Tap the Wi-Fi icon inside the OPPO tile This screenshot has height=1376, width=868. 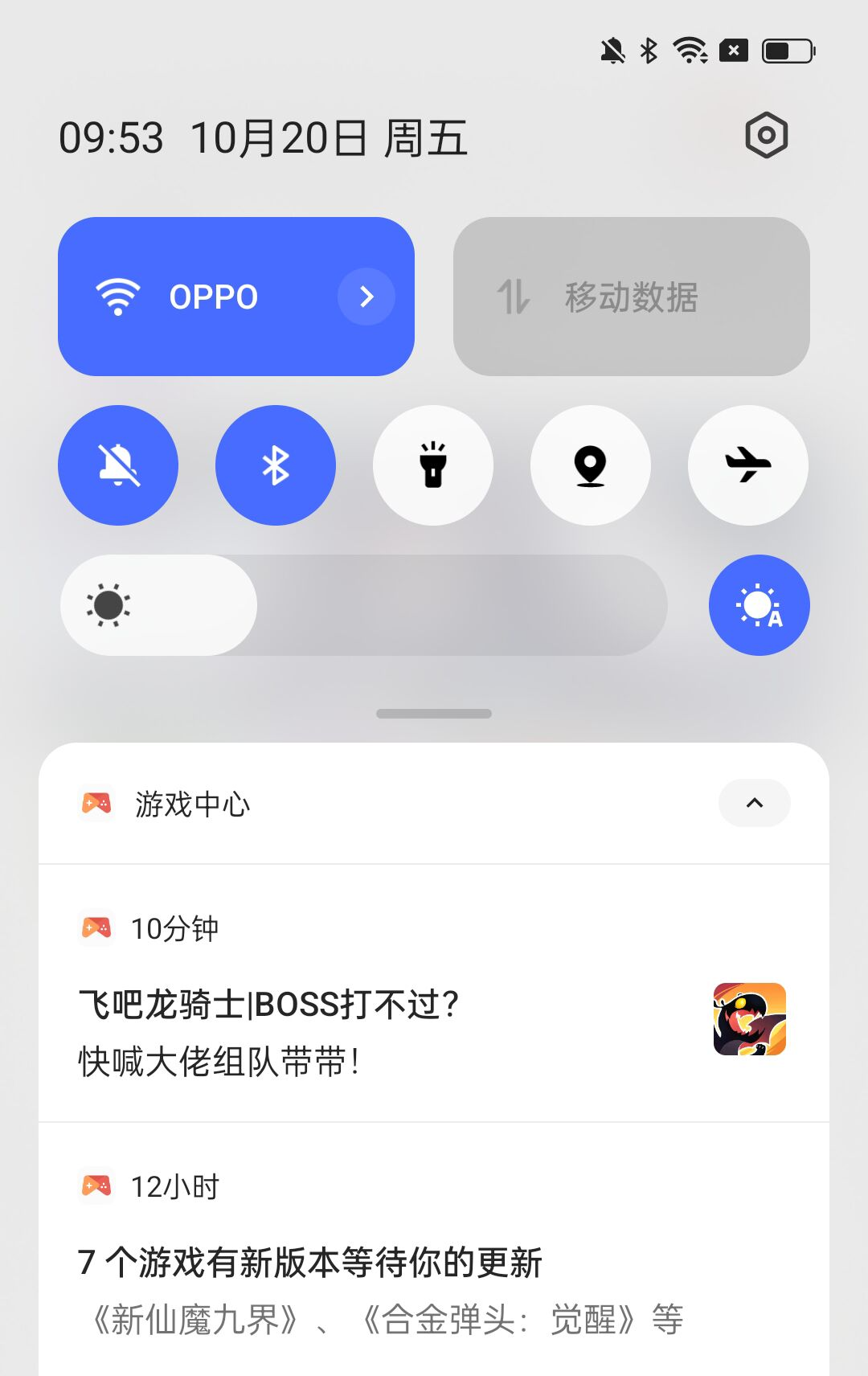pos(117,297)
